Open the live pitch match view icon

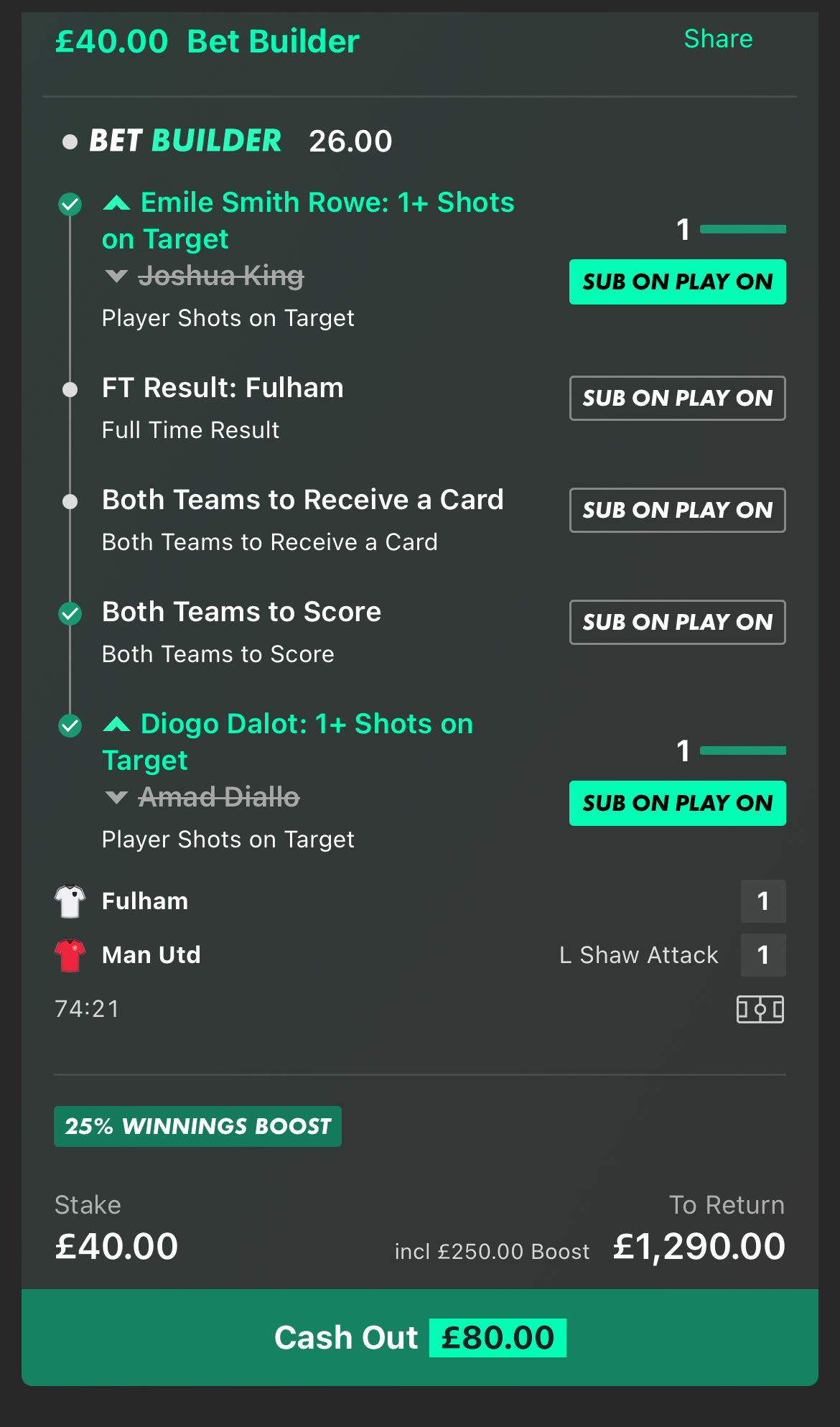[x=760, y=1009]
